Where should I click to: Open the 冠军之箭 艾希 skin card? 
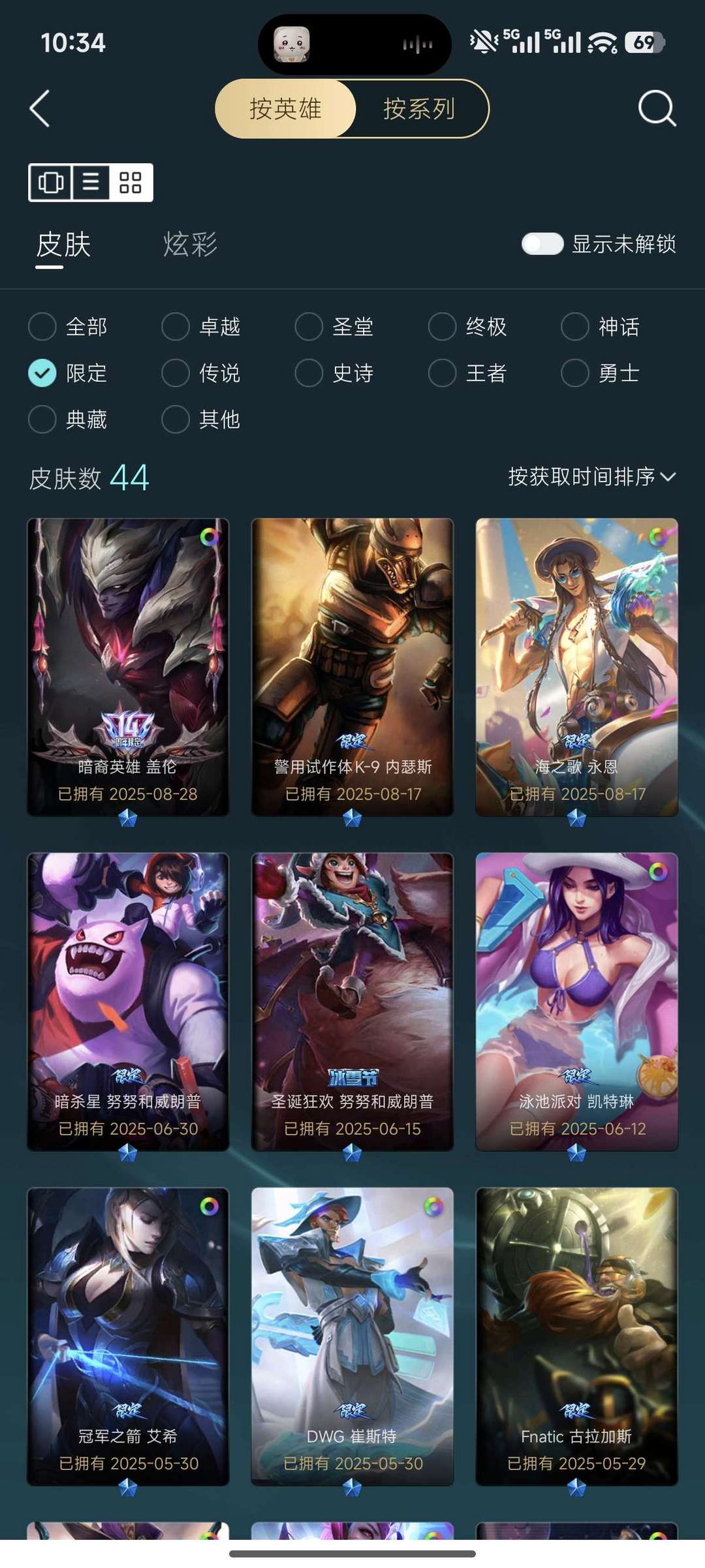[128, 1336]
